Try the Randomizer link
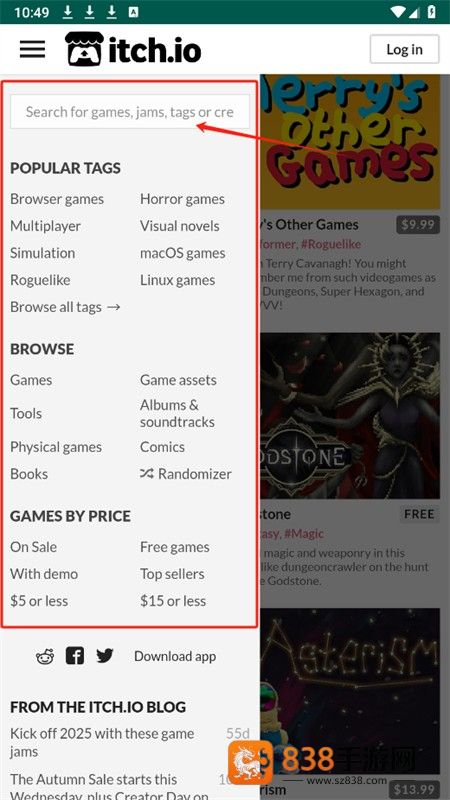The image size is (450, 800). [x=186, y=474]
